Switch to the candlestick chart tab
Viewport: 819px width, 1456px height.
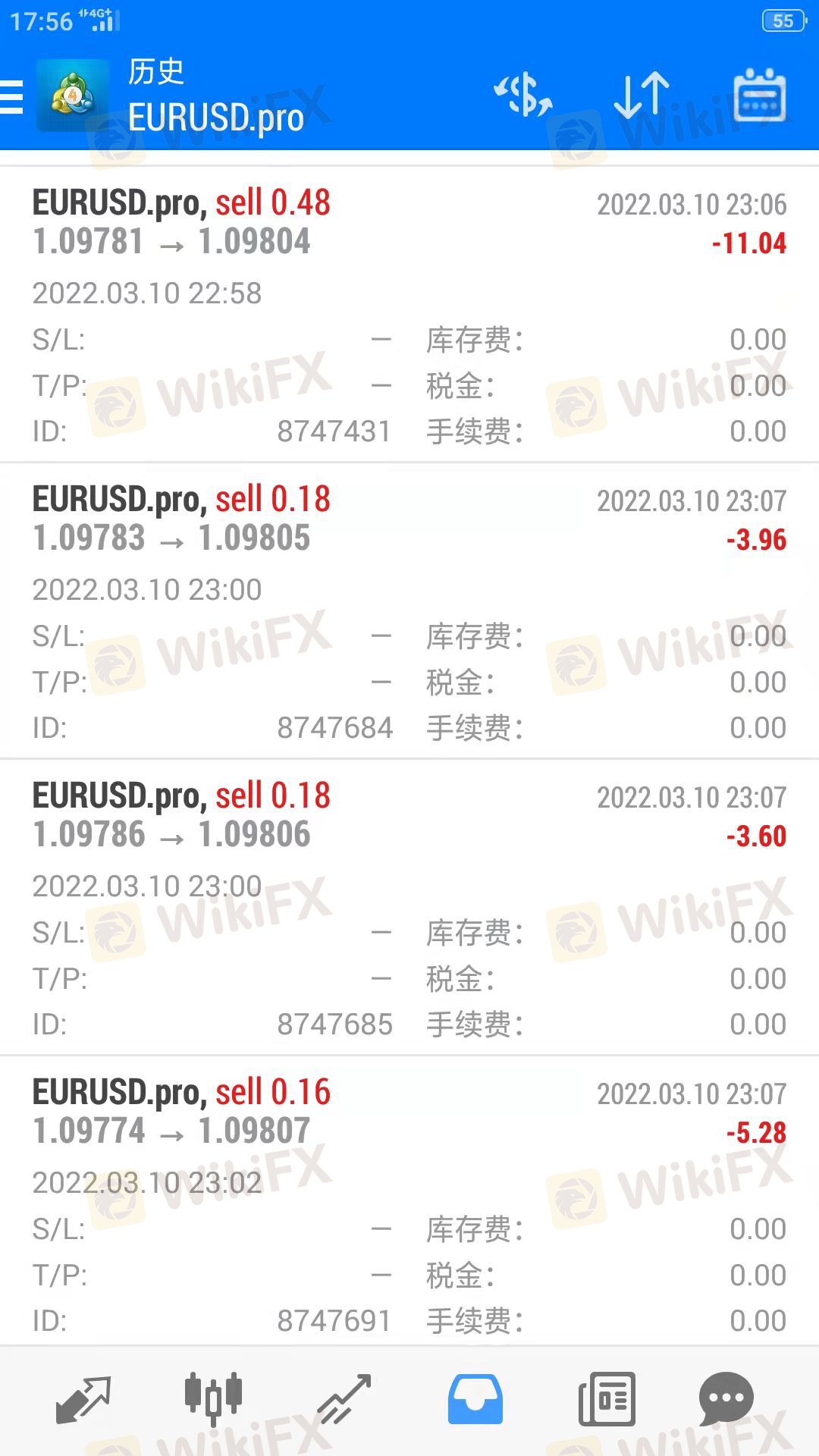click(x=213, y=1398)
